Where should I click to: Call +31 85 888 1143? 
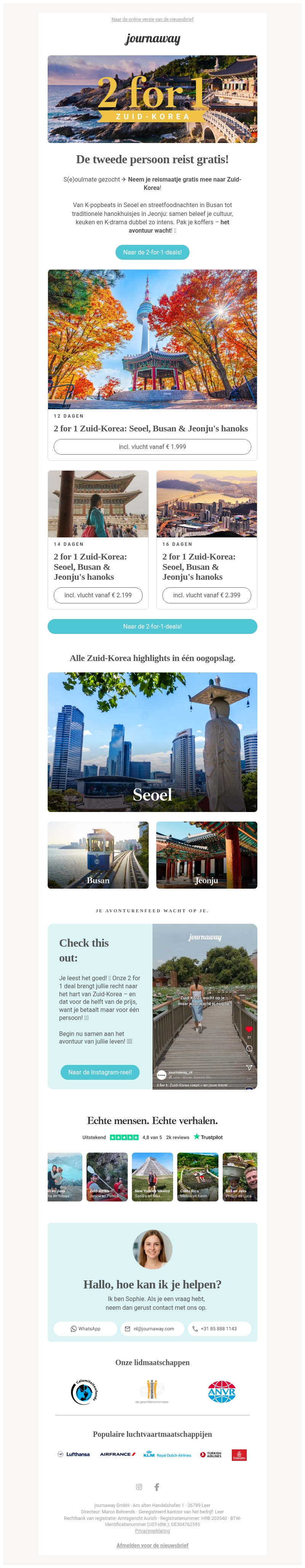click(x=218, y=1329)
